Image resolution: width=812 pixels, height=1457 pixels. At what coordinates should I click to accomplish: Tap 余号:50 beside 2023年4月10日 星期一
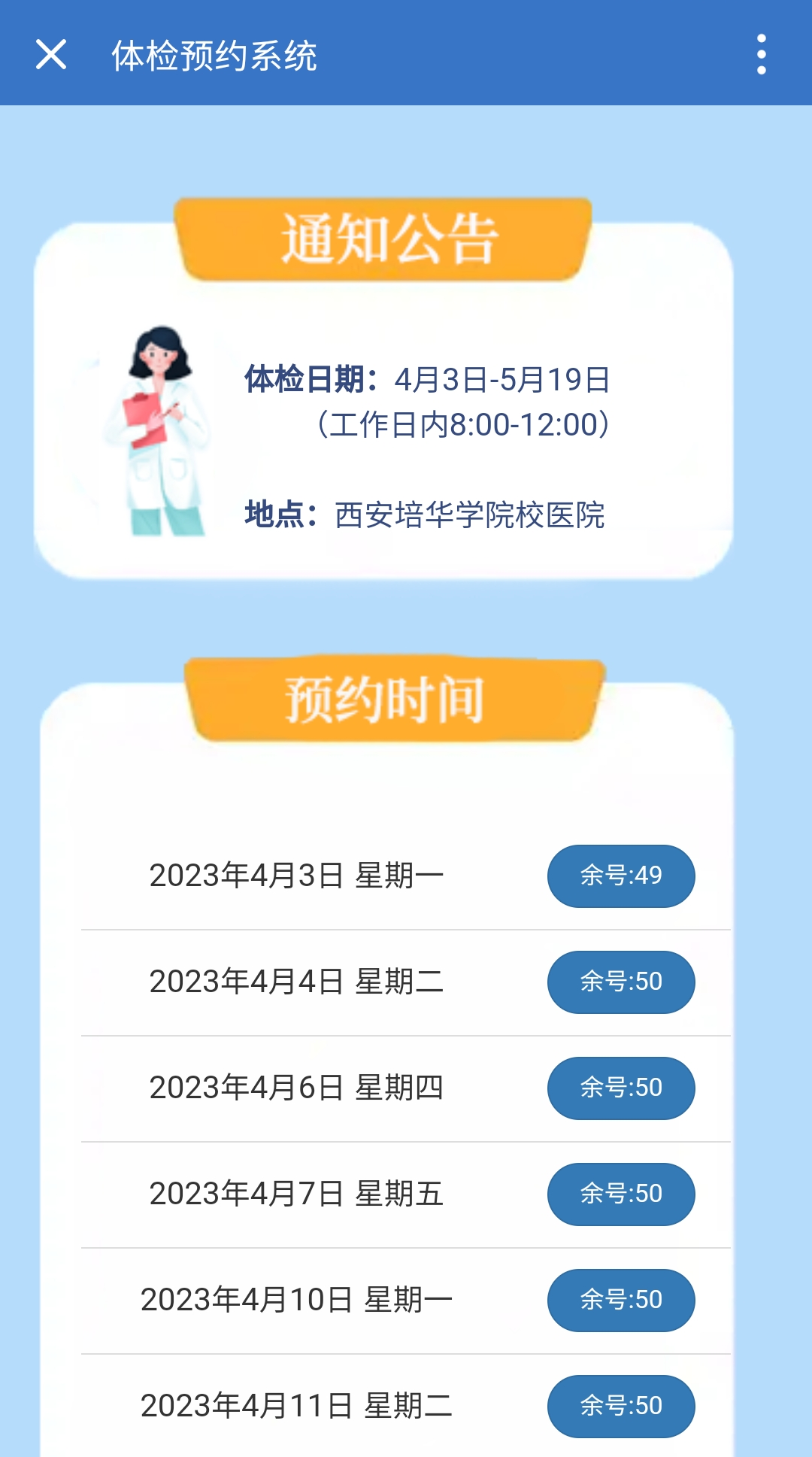[x=620, y=1300]
